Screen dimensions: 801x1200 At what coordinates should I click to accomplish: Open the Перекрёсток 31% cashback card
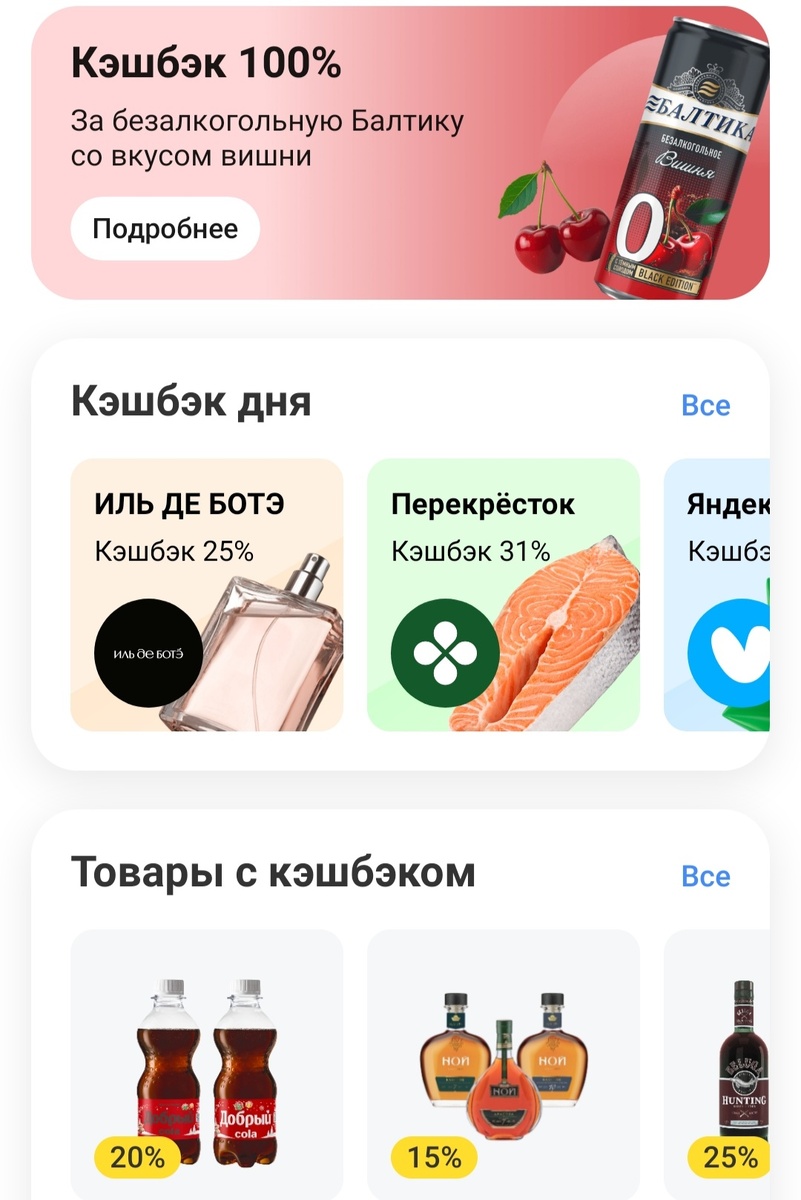[x=503, y=595]
